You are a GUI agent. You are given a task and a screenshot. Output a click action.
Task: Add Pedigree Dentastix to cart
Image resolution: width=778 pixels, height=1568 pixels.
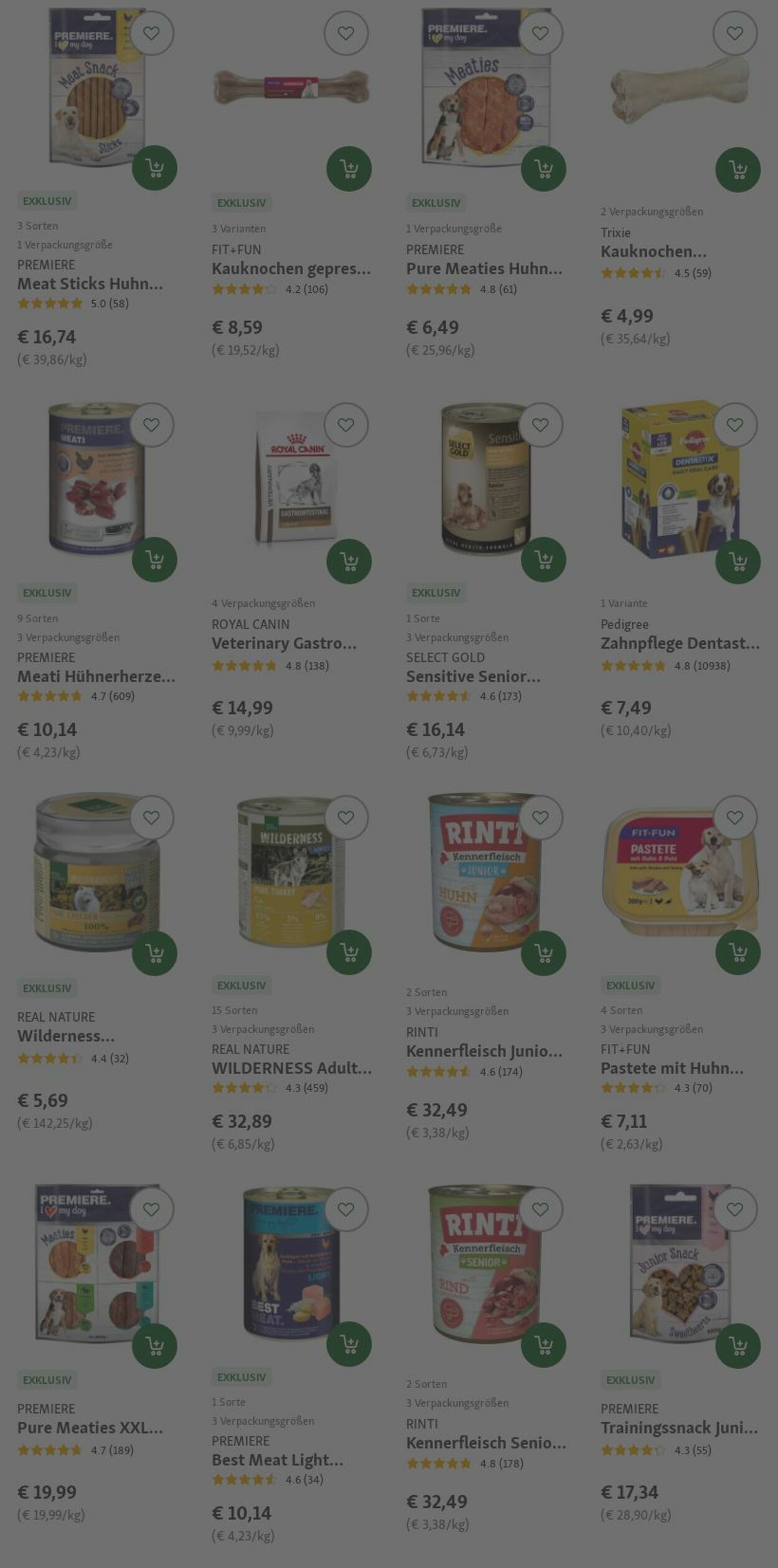(x=738, y=561)
